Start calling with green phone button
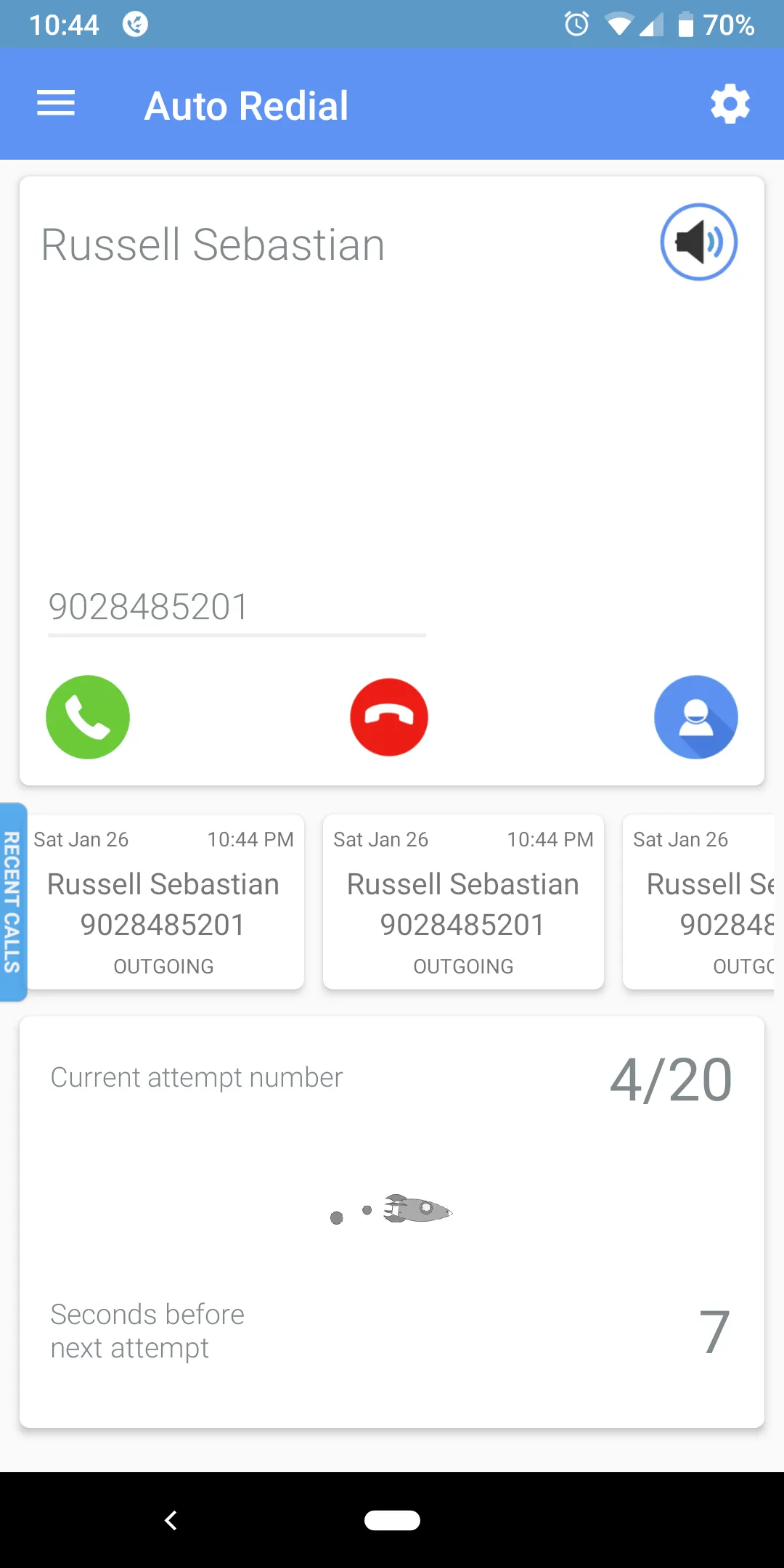The width and height of the screenshot is (784, 1568). pyautogui.click(x=88, y=717)
